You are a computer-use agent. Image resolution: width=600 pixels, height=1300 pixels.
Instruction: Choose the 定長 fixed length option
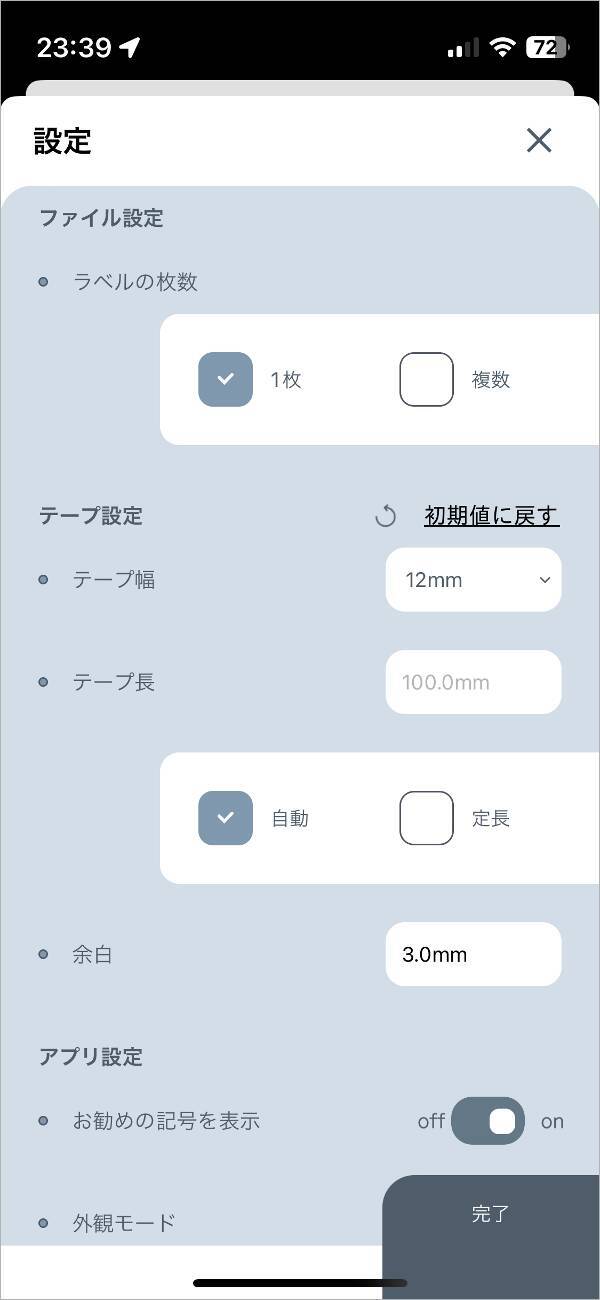click(x=426, y=818)
